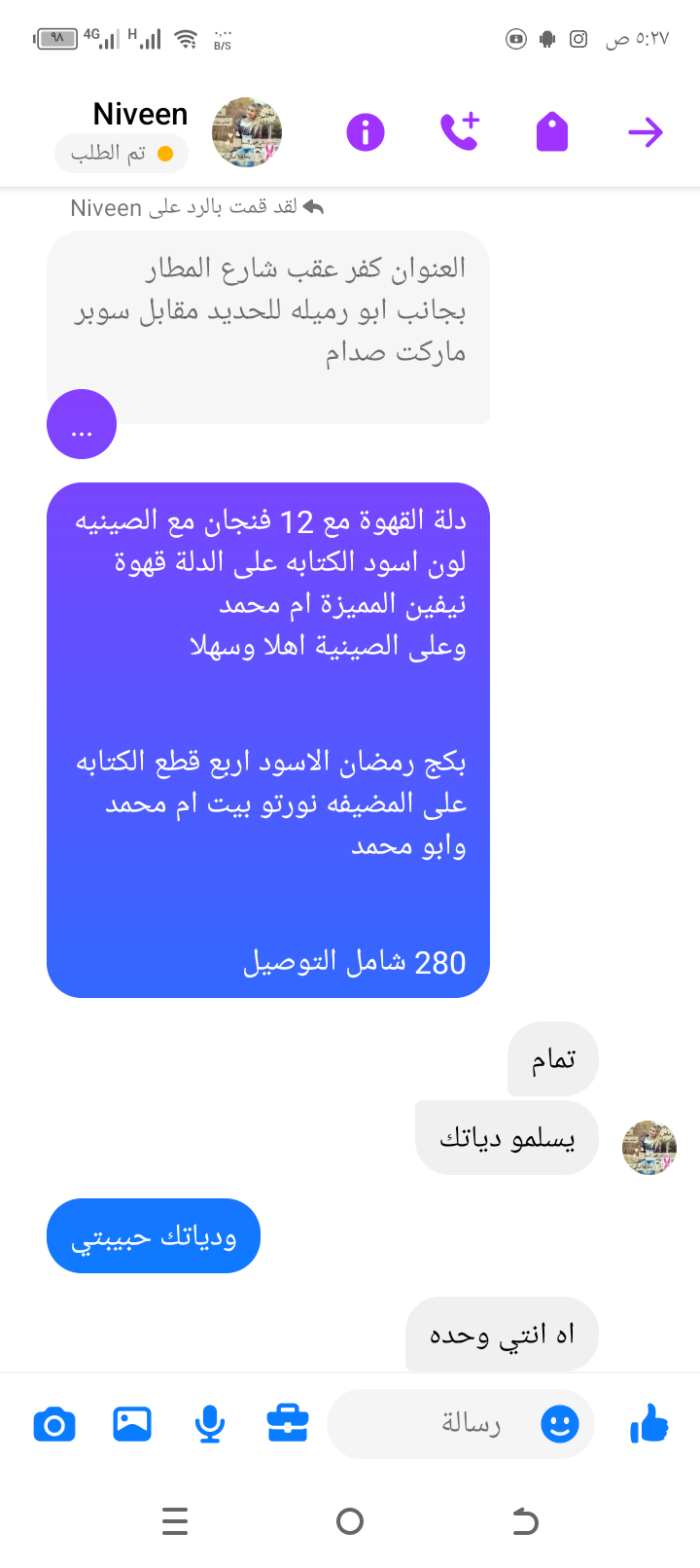
Task: Open the conversation info icon
Action: [366, 132]
